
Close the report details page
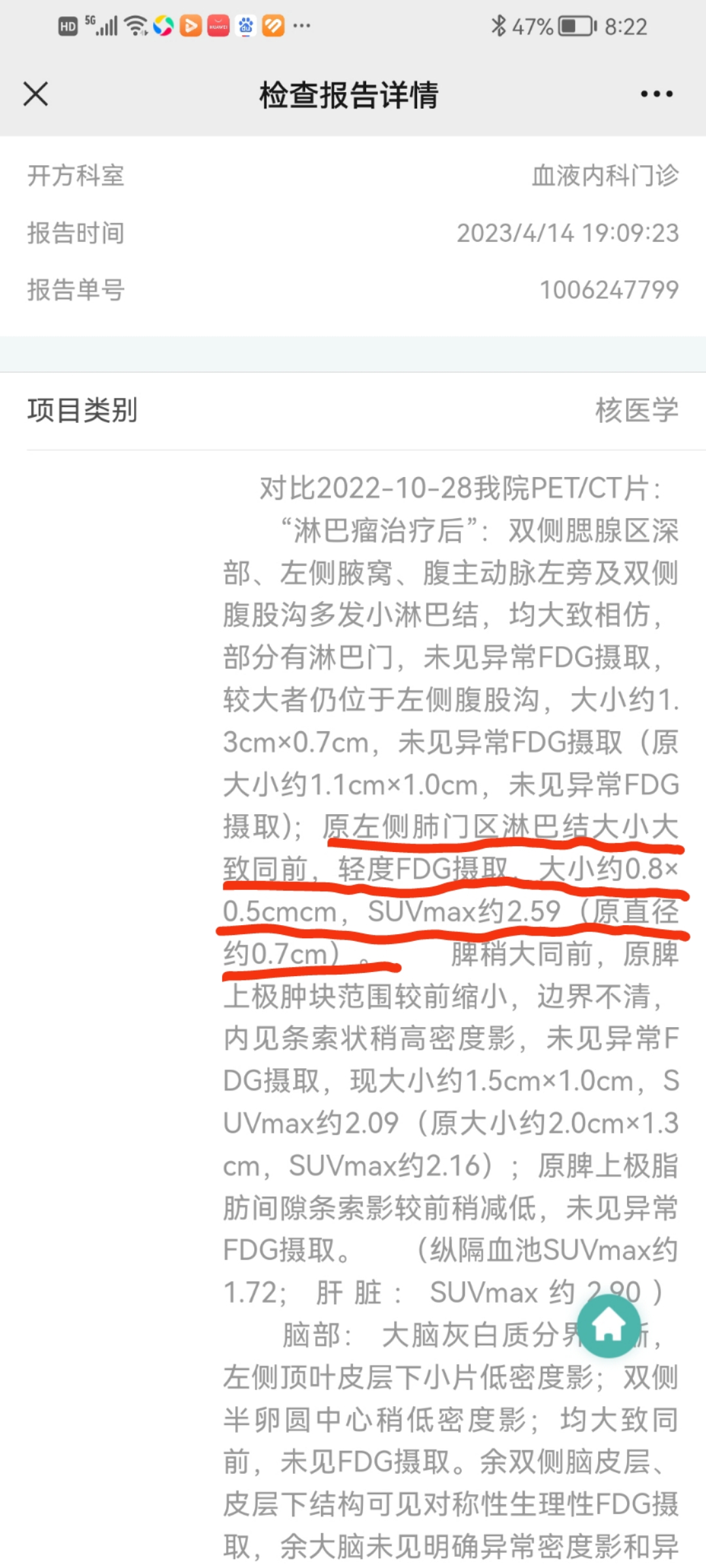point(36,94)
